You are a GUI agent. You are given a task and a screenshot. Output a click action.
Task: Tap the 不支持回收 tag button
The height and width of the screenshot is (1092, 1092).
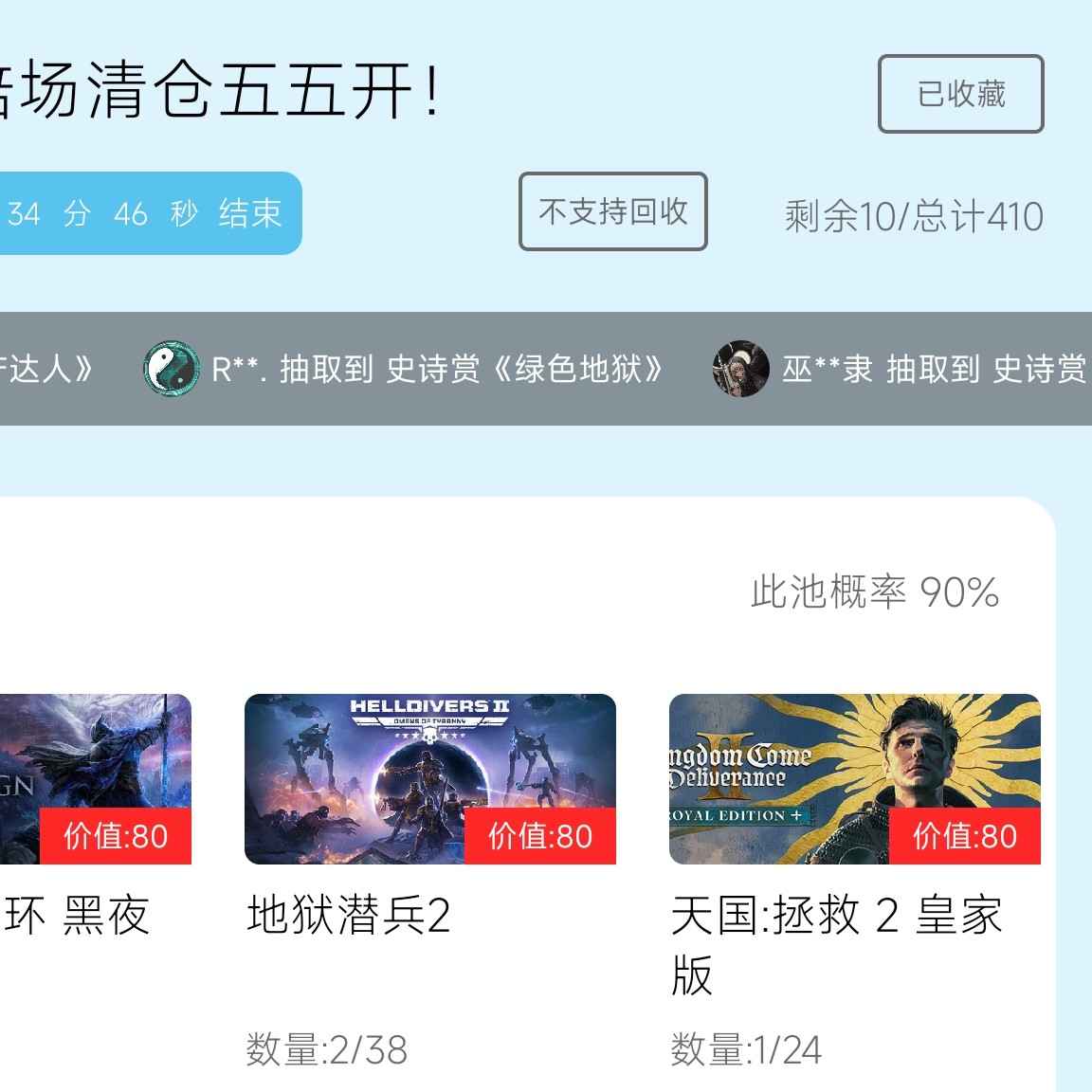coord(612,211)
